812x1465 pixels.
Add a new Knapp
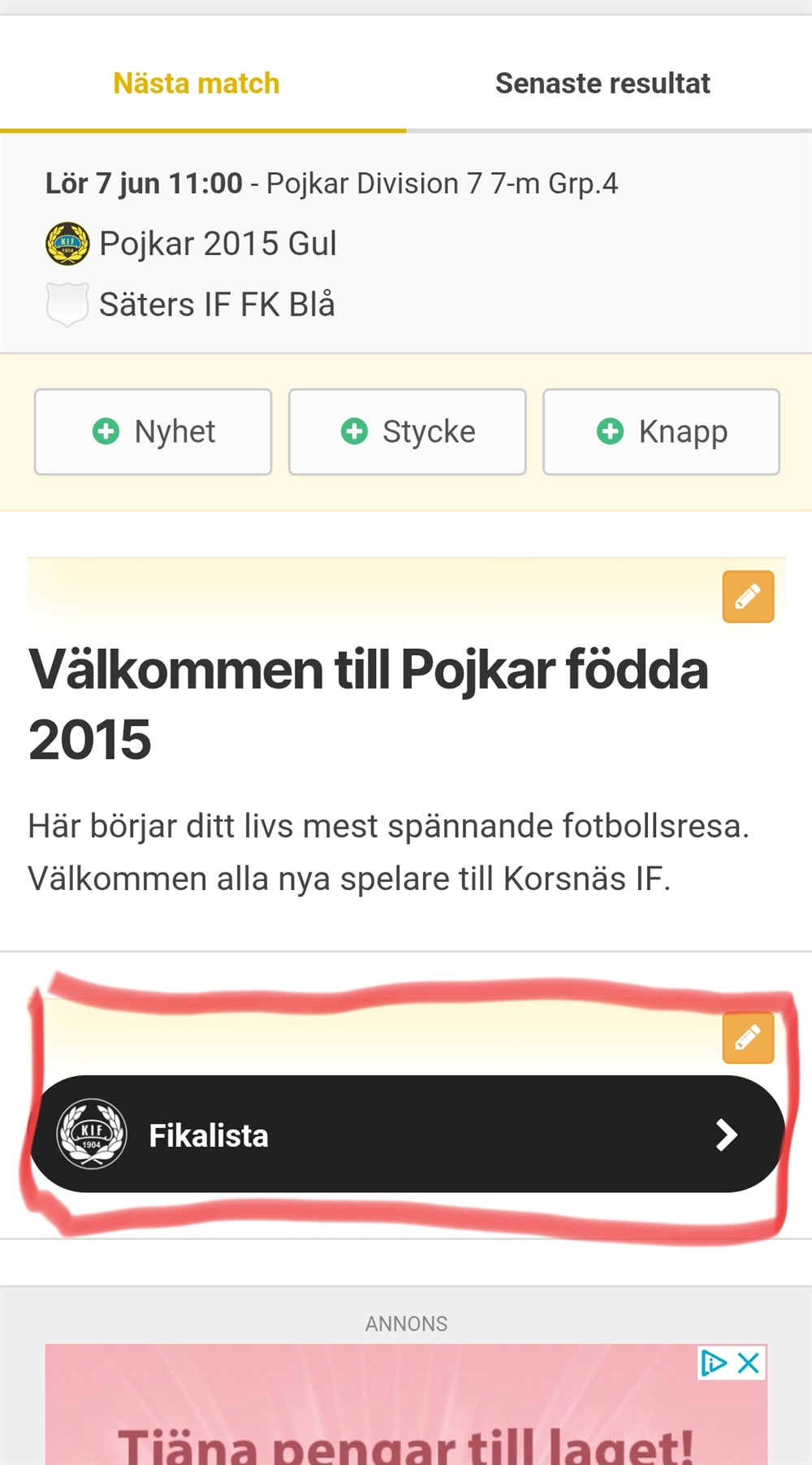[661, 431]
